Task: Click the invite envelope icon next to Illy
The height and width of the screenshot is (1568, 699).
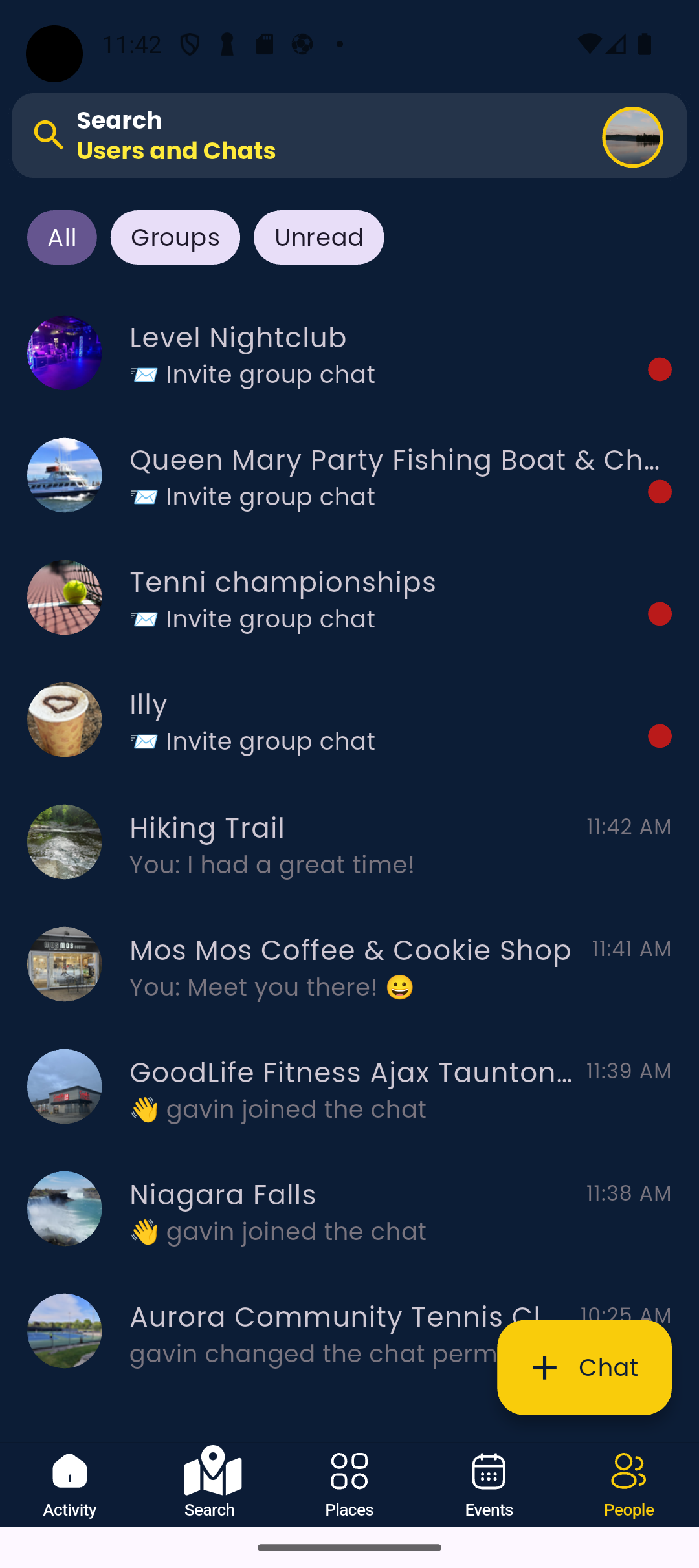Action: (x=144, y=740)
